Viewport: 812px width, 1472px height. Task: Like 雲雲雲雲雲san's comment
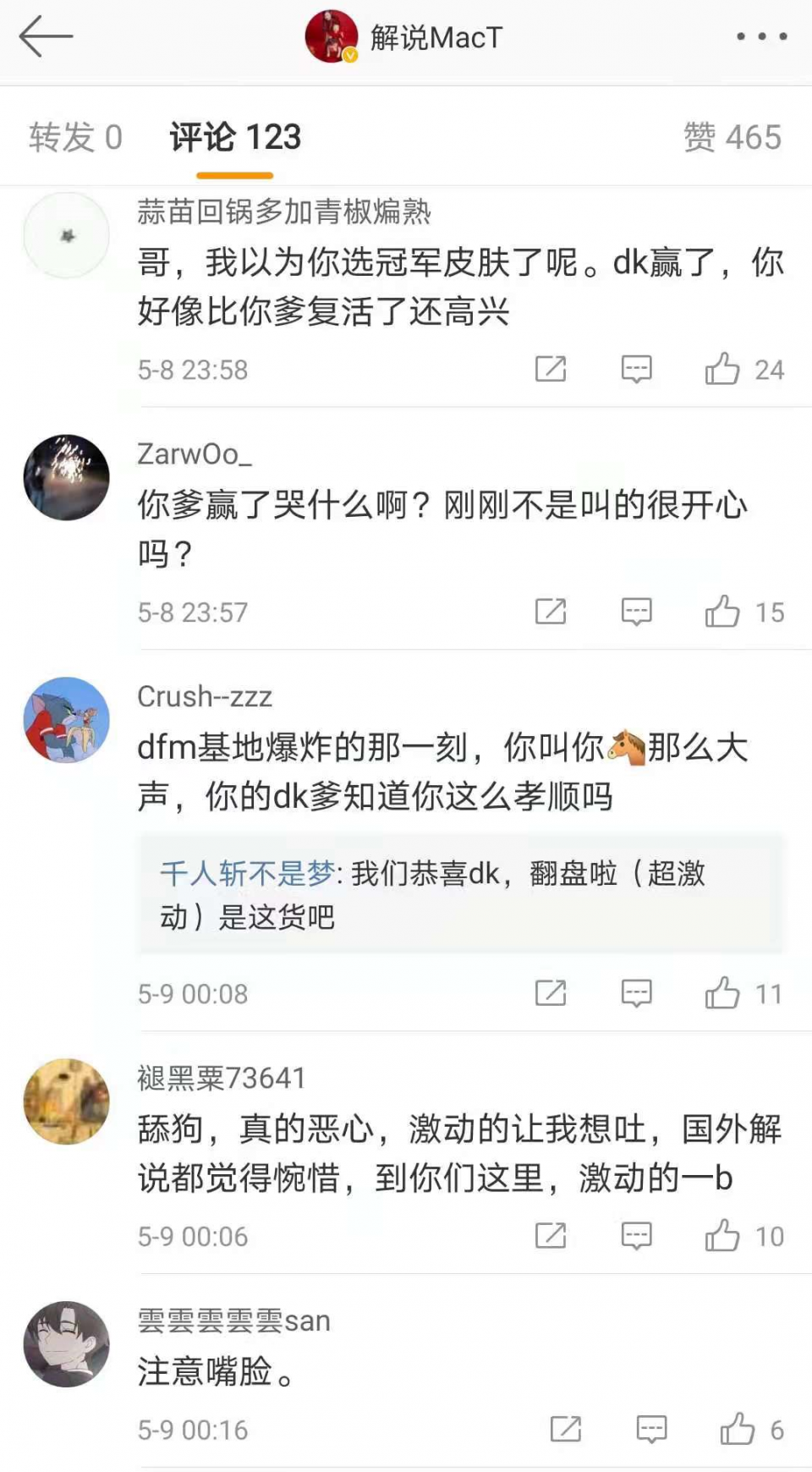click(x=738, y=1430)
